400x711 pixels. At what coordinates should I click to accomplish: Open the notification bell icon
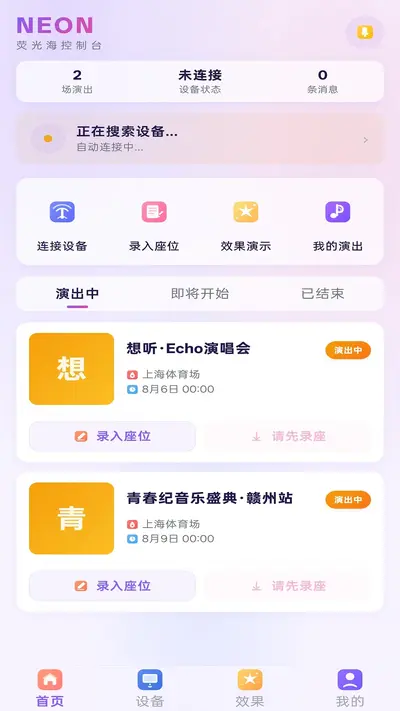point(365,32)
